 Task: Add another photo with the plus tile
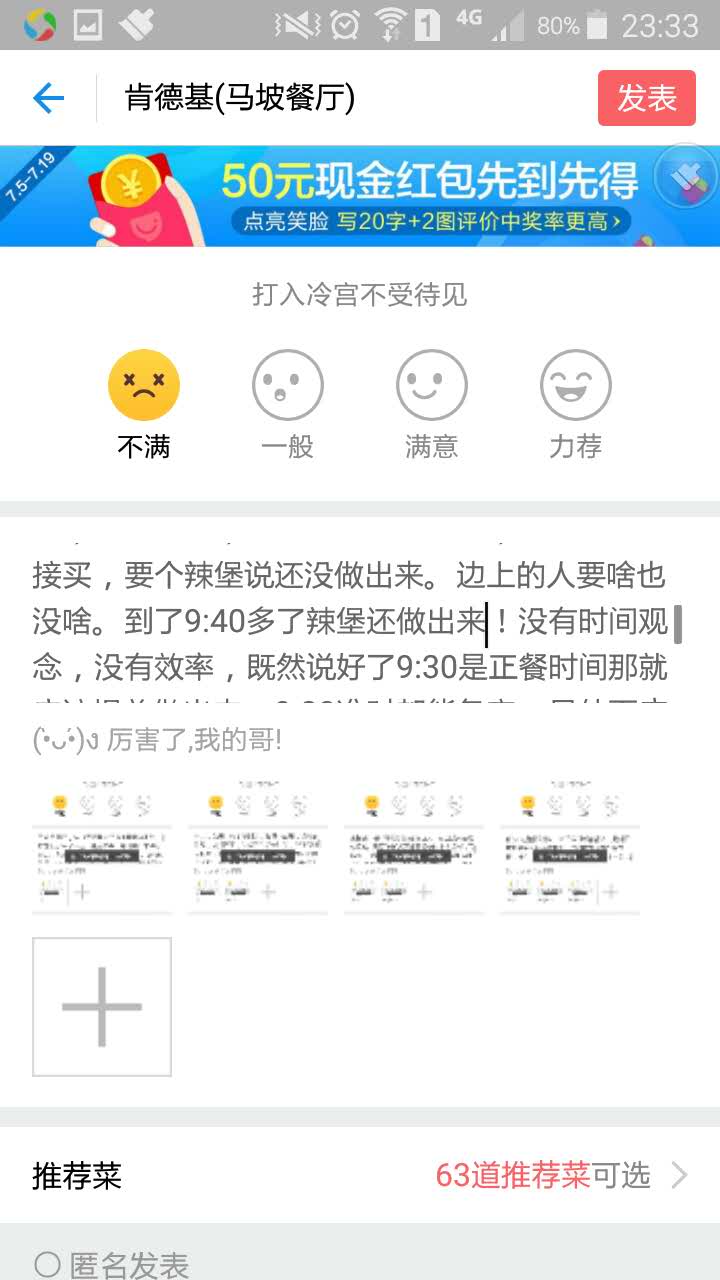tap(102, 1007)
